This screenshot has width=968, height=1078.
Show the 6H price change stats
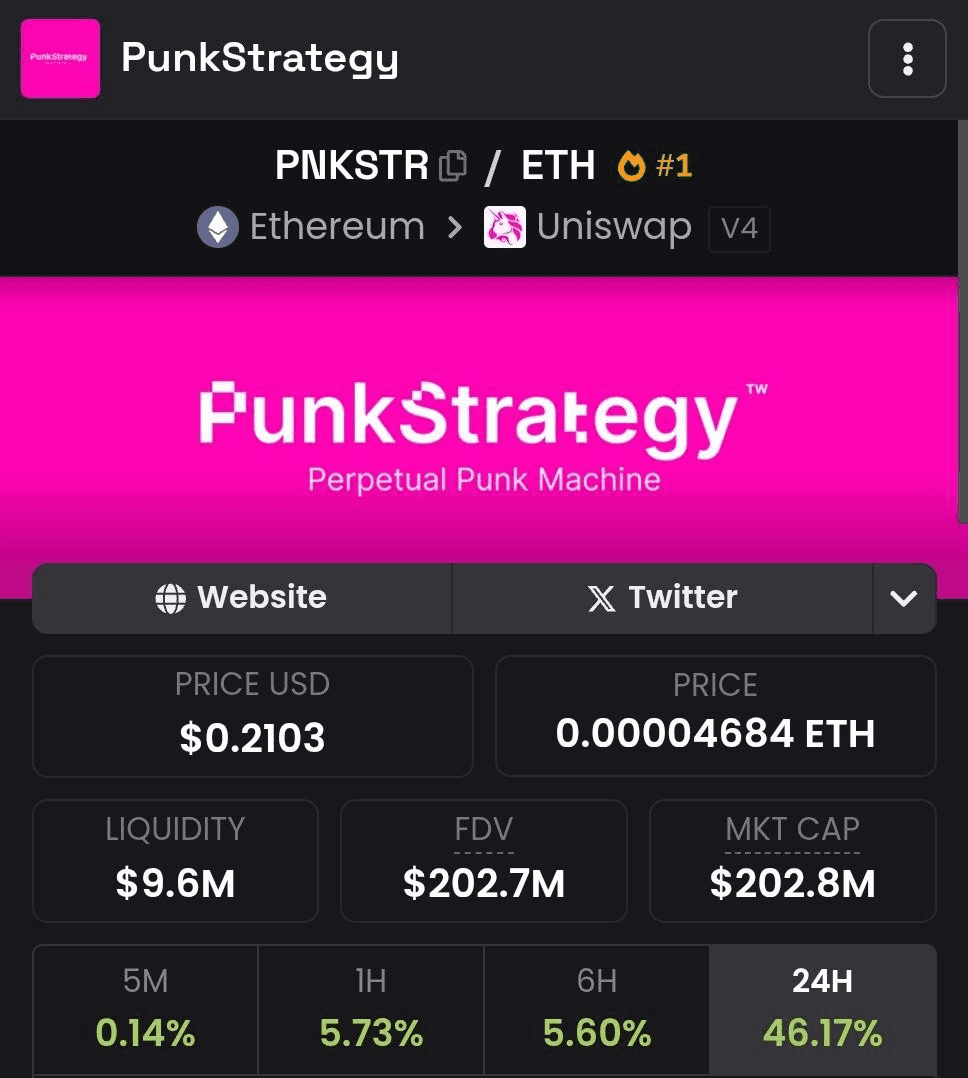click(597, 1008)
